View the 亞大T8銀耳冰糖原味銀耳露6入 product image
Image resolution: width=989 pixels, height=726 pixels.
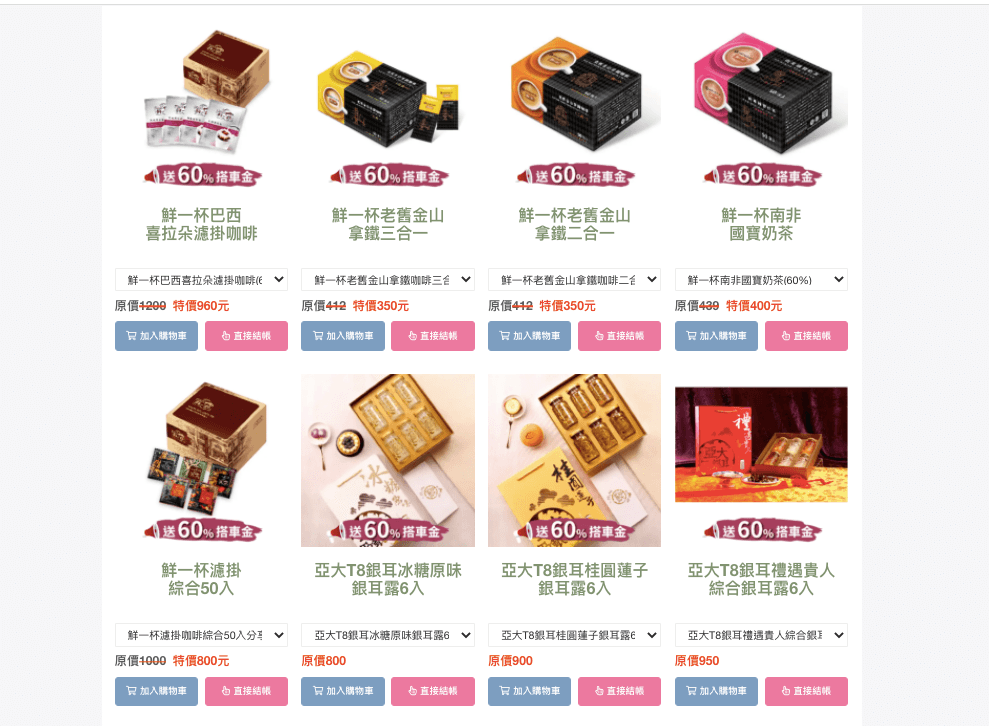pos(387,460)
